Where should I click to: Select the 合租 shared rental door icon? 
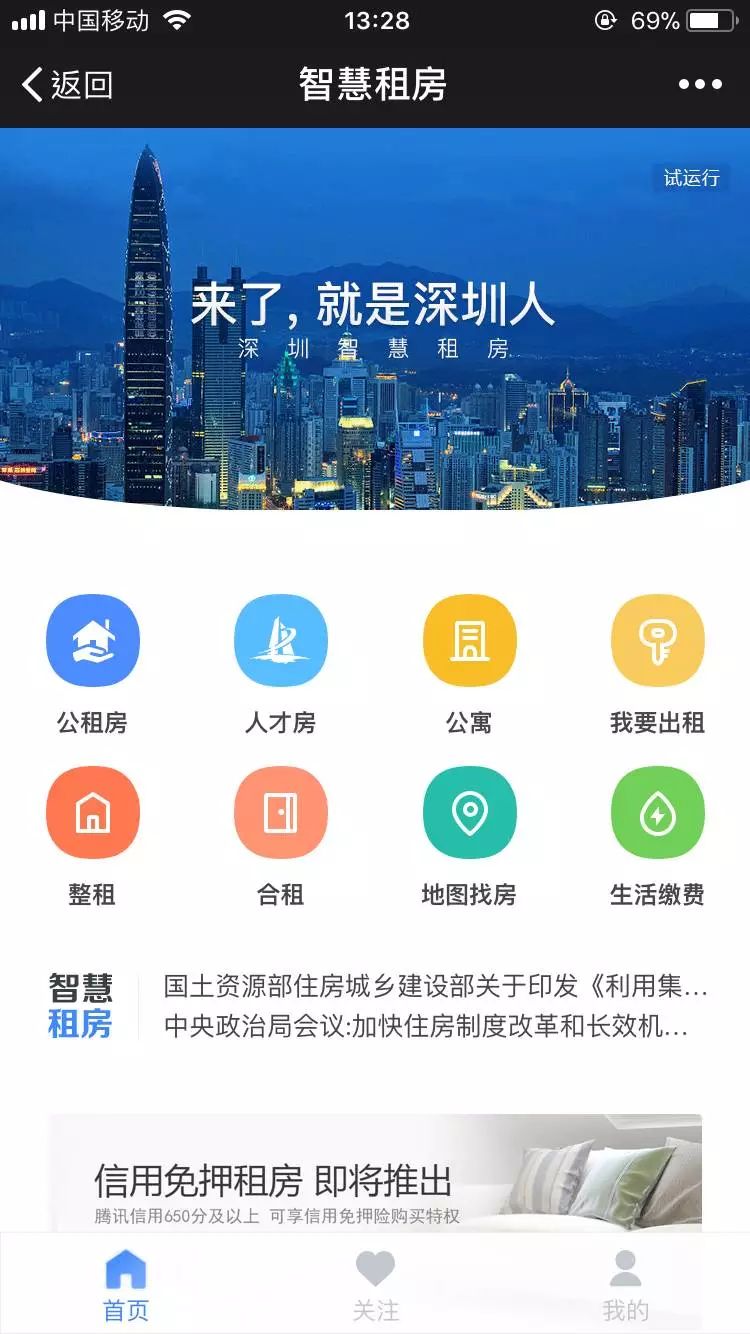(281, 812)
